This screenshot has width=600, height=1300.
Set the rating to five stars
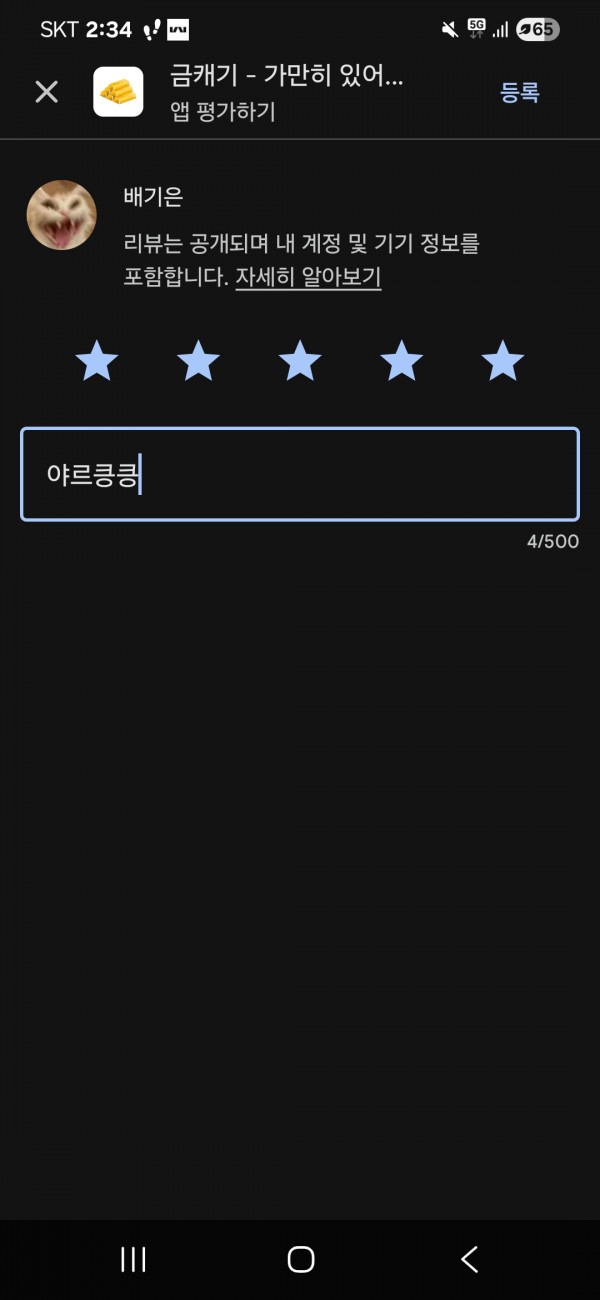tap(502, 361)
